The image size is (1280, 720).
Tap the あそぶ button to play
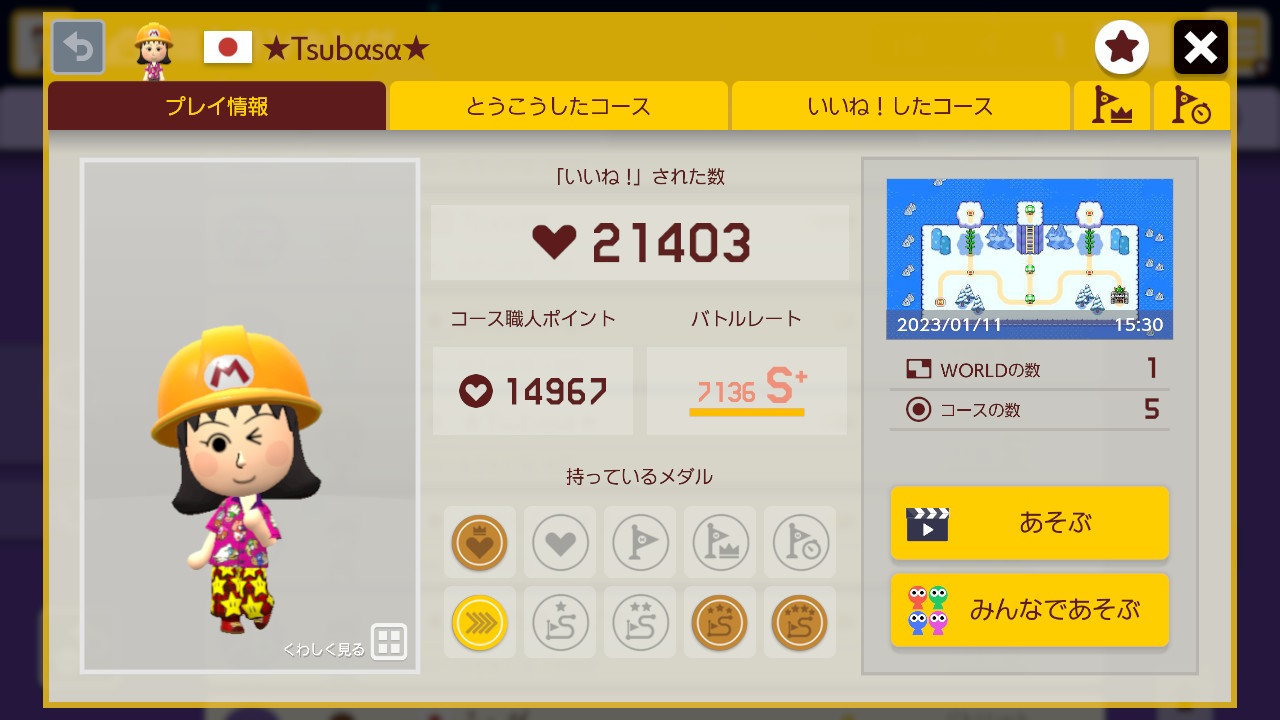click(x=1029, y=523)
